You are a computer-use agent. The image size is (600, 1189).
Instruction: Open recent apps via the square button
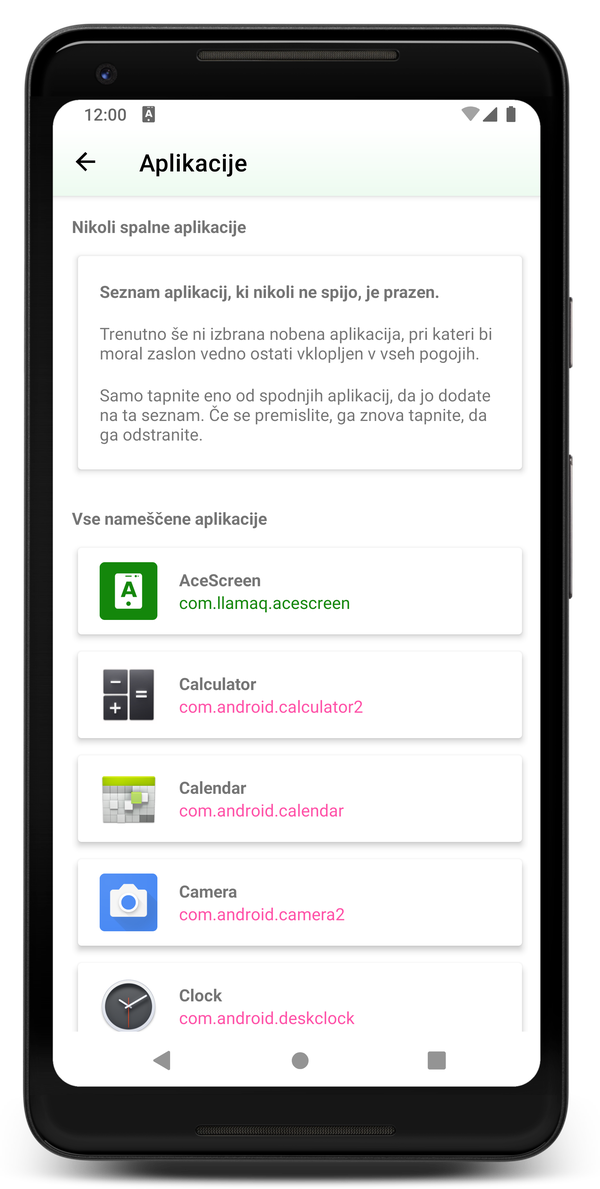436,1060
